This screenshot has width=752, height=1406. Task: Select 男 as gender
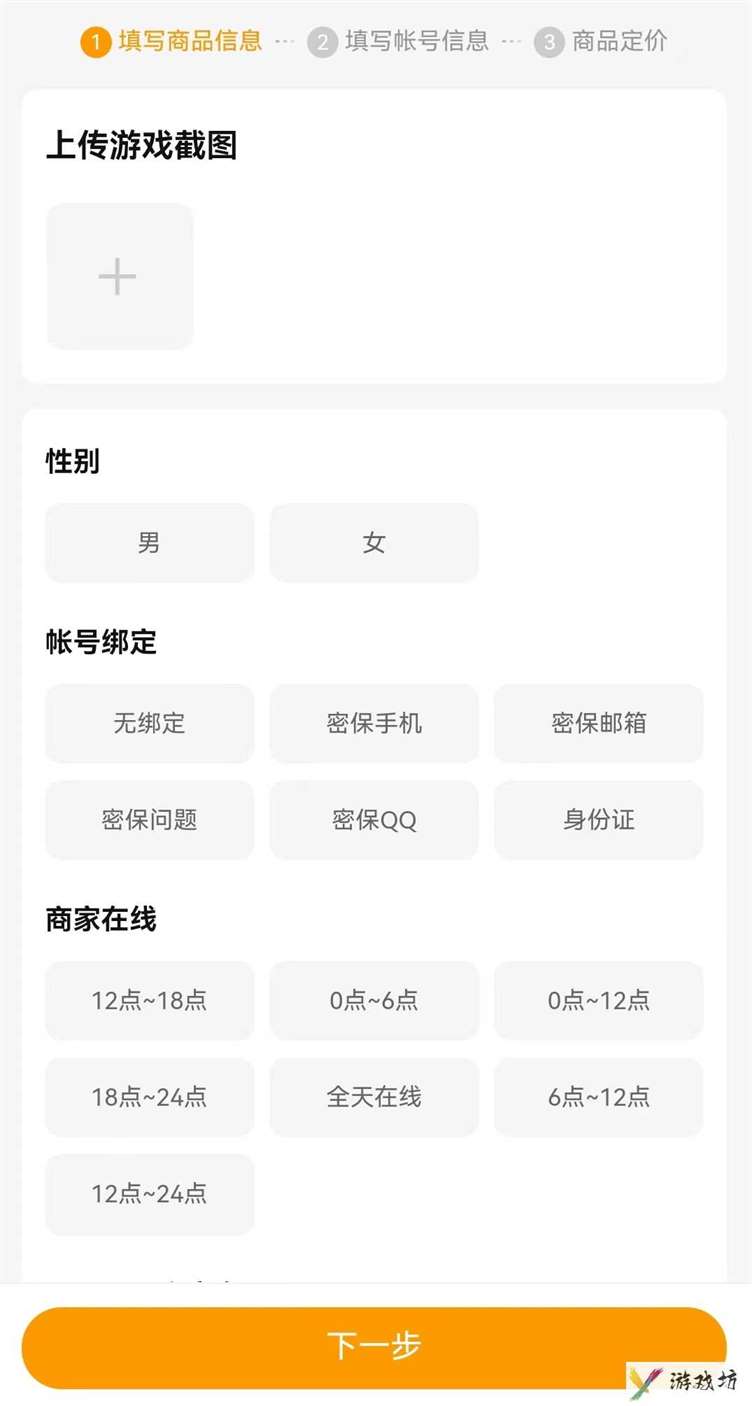click(150, 543)
